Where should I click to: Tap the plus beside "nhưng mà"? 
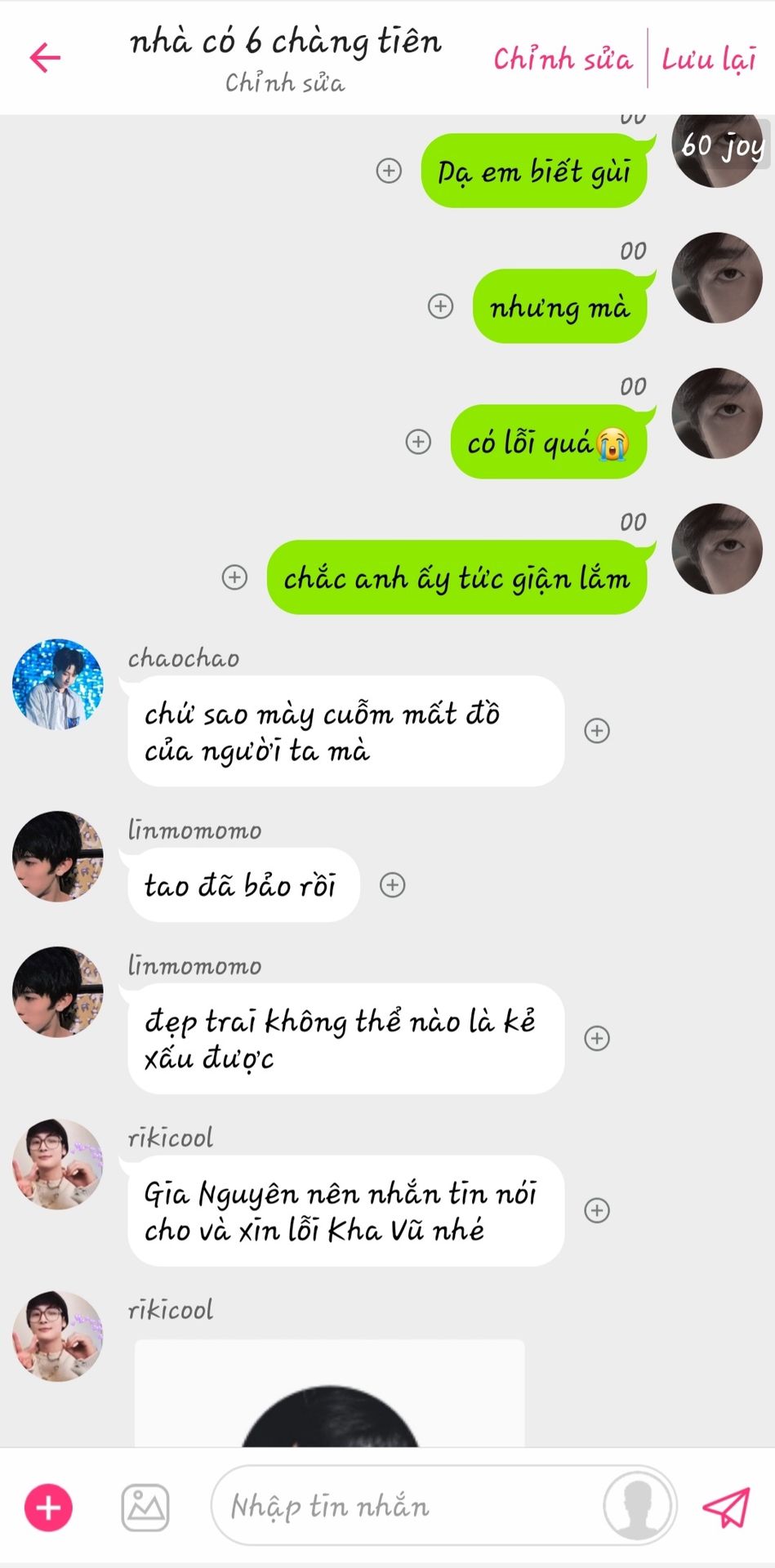coord(441,306)
